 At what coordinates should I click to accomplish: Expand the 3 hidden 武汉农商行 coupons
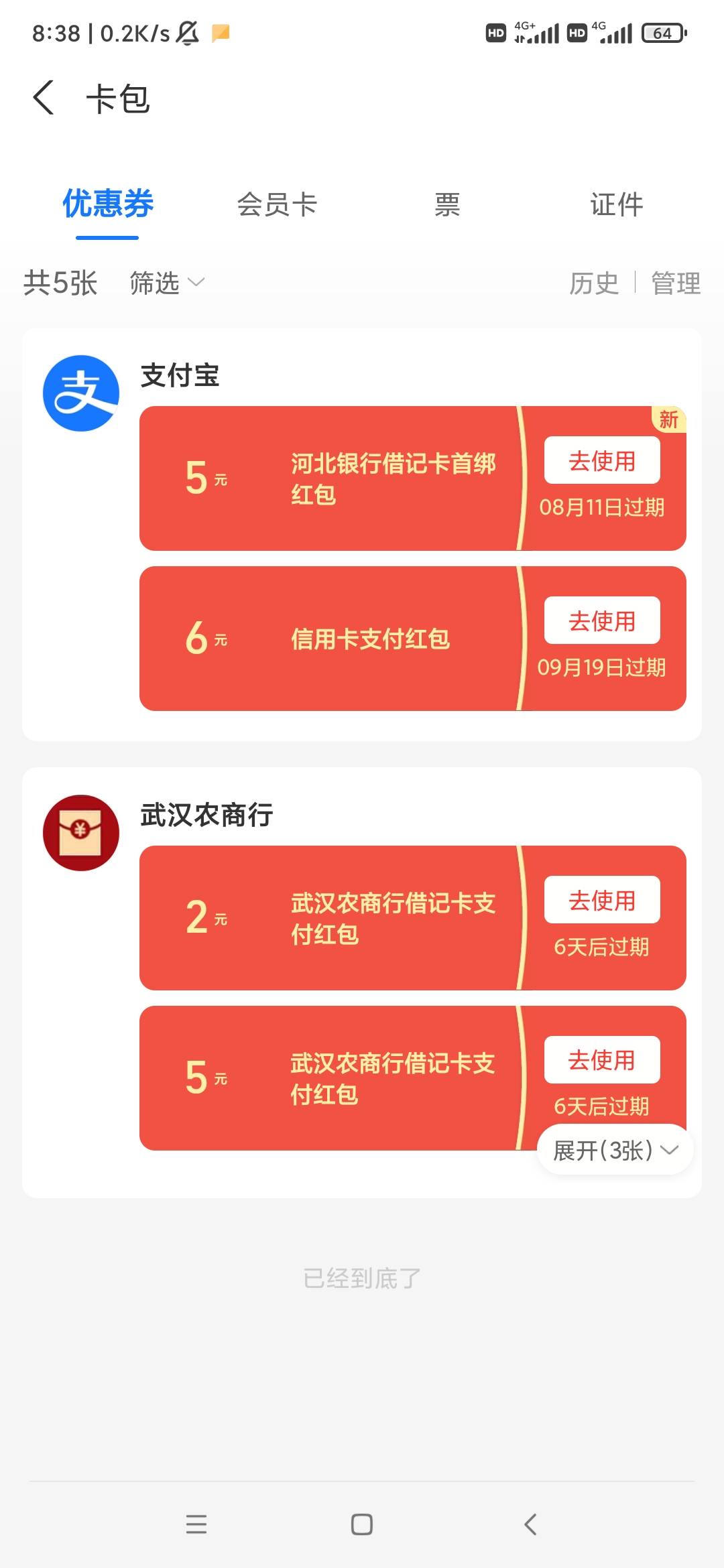point(615,1150)
